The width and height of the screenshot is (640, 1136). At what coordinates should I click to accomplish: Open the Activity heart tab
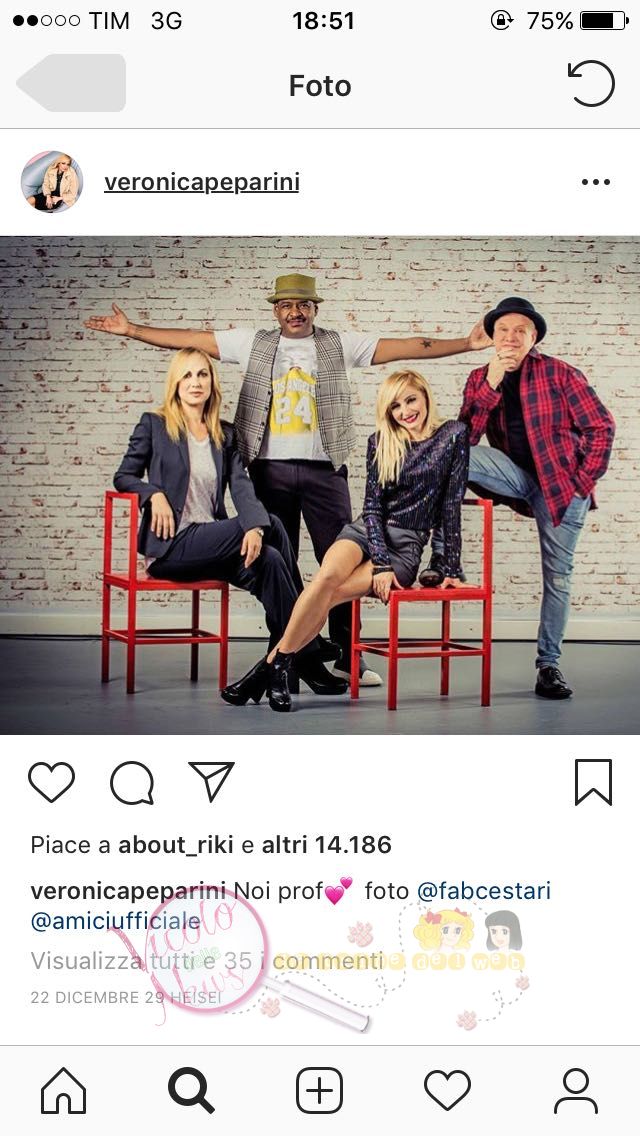(x=447, y=1090)
